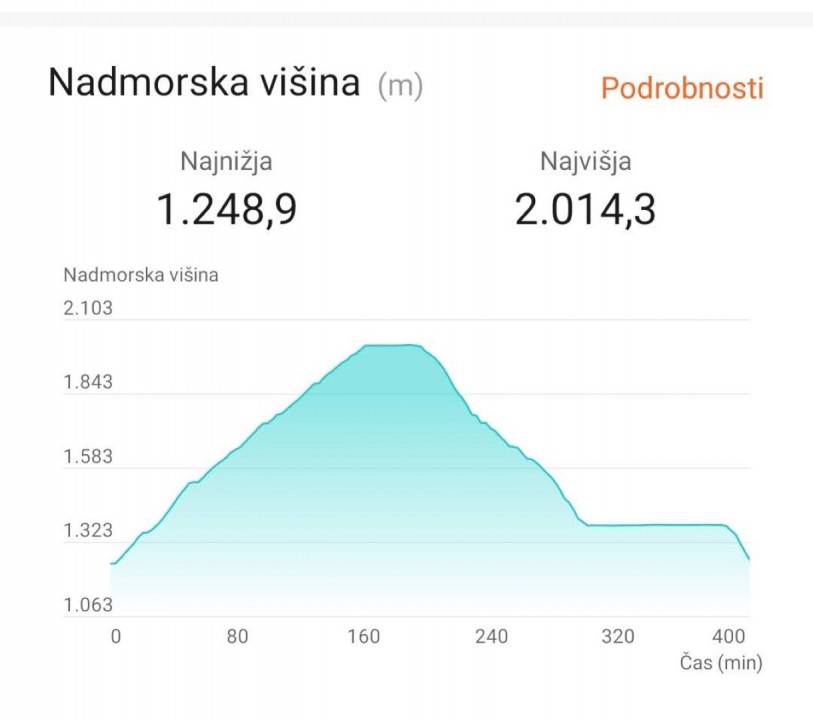Screen dimensions: 813x720
Task: Open Podrobnosti altitude details
Action: [681, 88]
